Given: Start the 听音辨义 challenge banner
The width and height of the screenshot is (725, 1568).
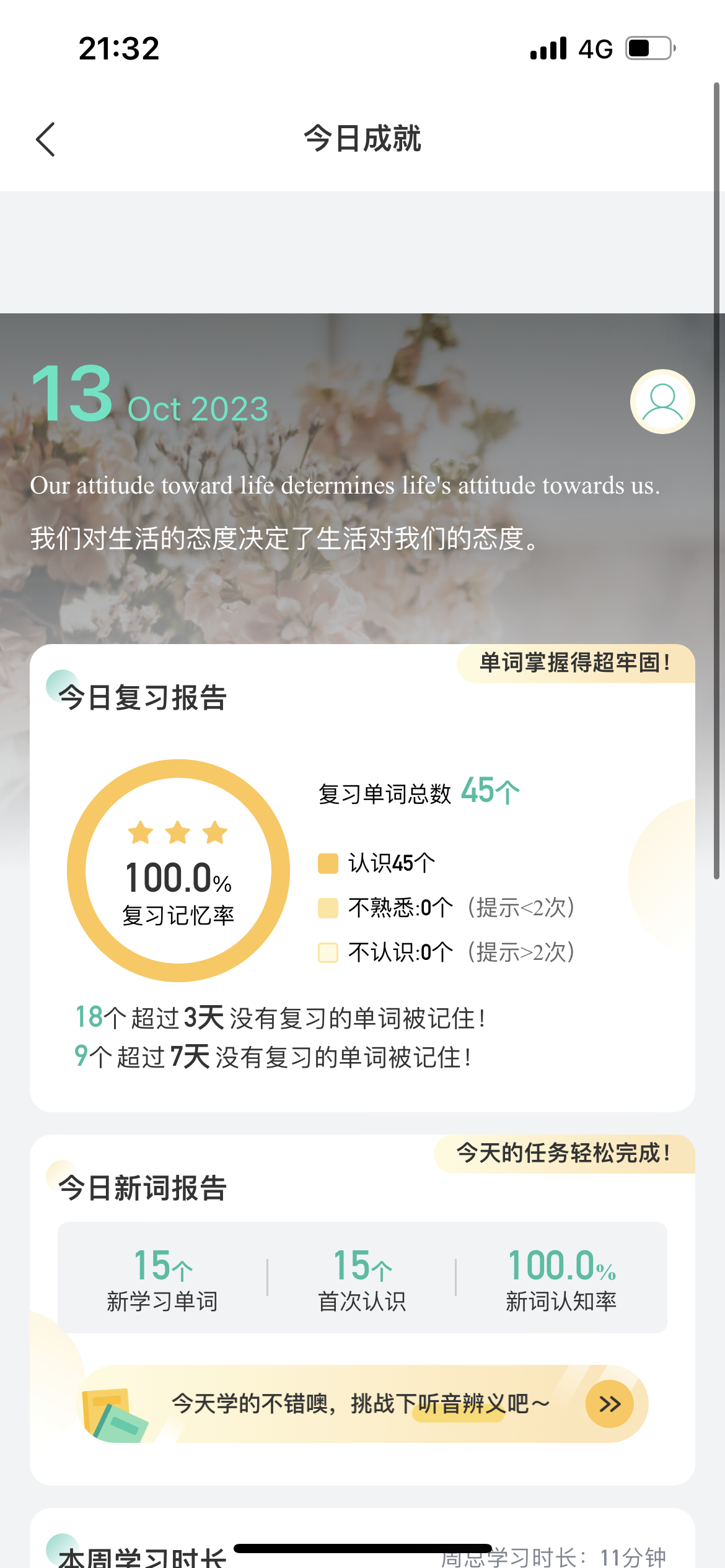Looking at the screenshot, I should coord(609,1404).
